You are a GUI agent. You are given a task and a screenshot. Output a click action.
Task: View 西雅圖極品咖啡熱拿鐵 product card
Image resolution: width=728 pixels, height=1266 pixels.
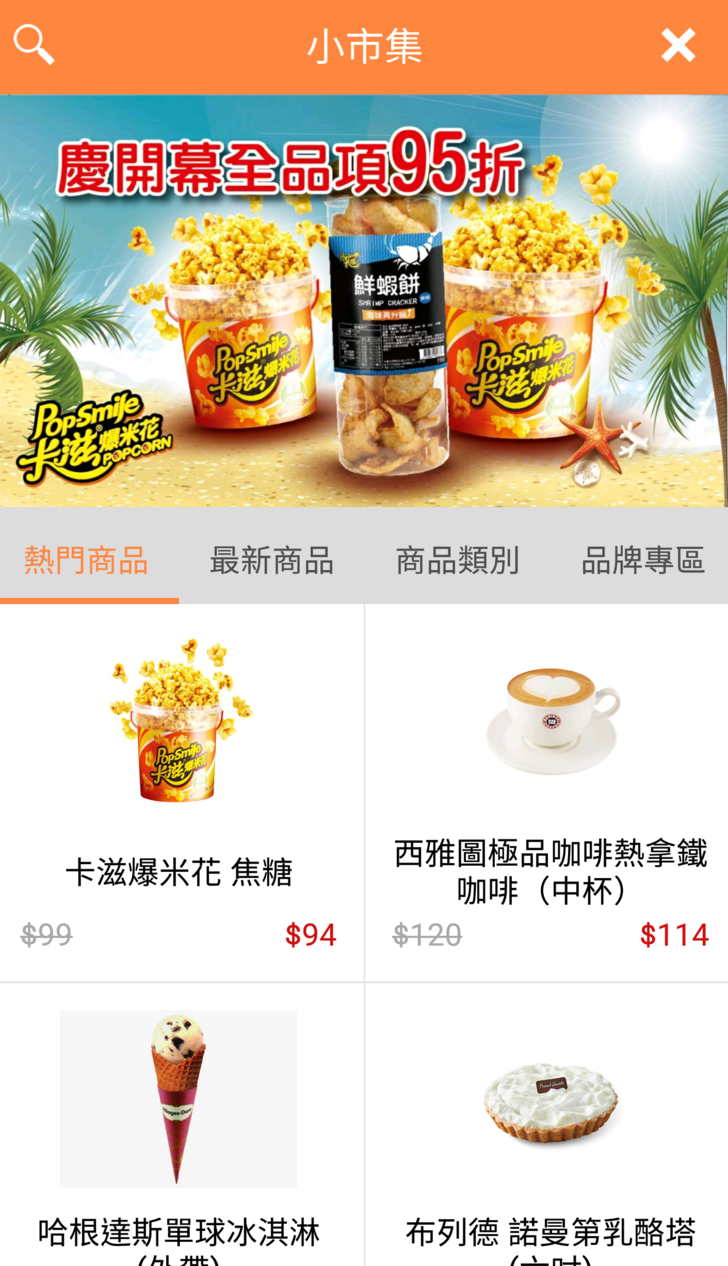click(x=548, y=792)
